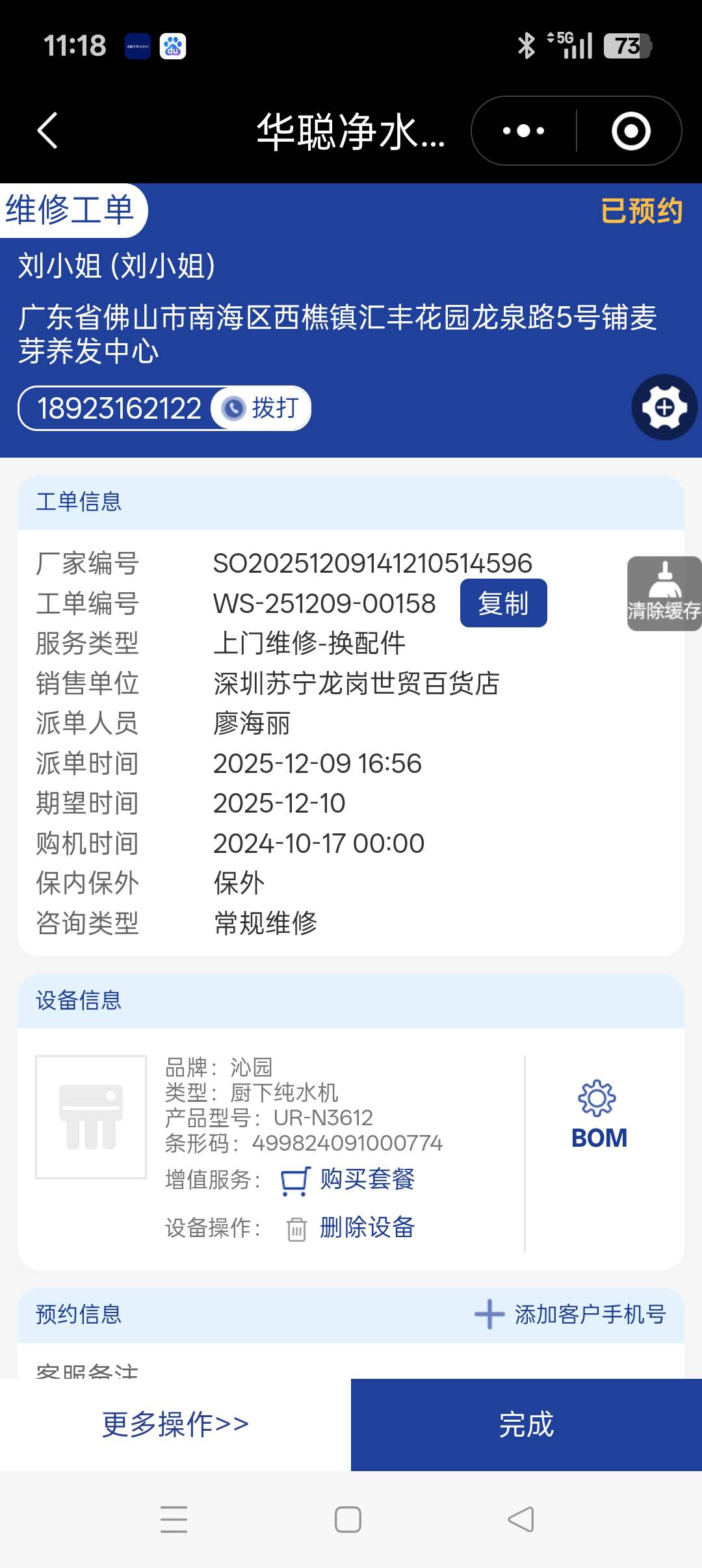Add customer phone number 添加客户手机号
This screenshot has width=702, height=1568.
tap(571, 1314)
